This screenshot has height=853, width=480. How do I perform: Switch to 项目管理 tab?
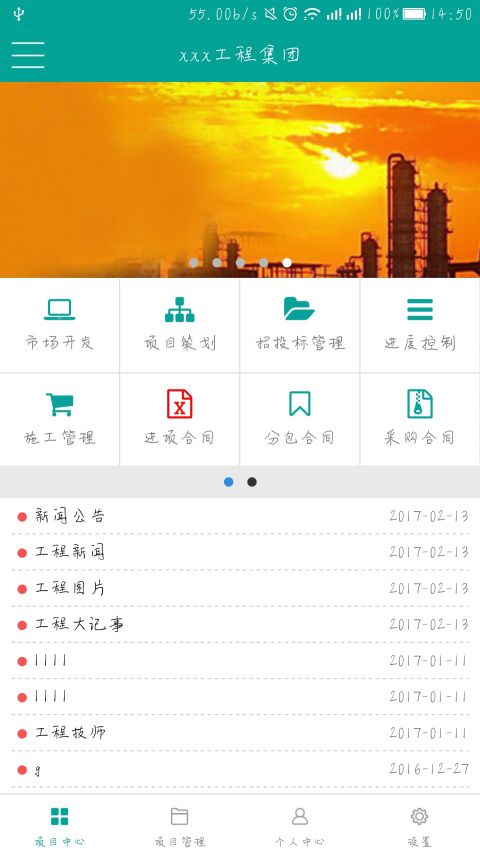coord(180,826)
